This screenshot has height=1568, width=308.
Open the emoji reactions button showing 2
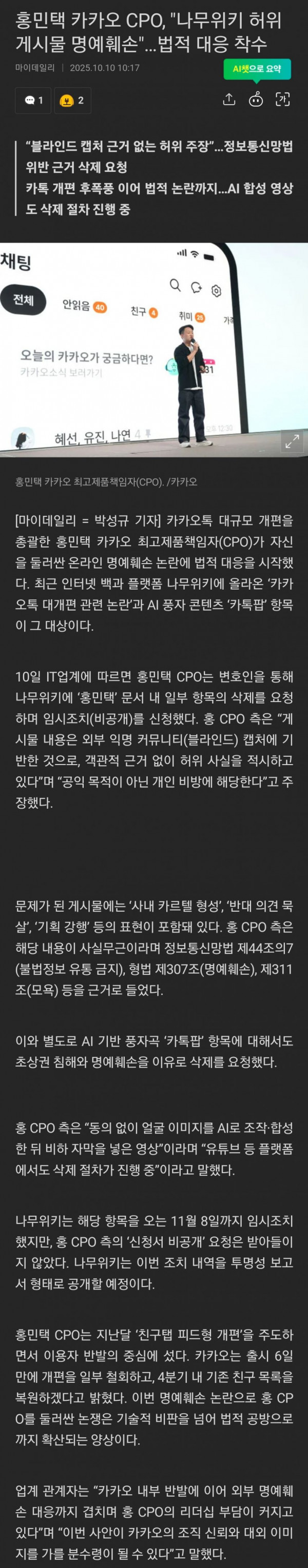pos(72,100)
